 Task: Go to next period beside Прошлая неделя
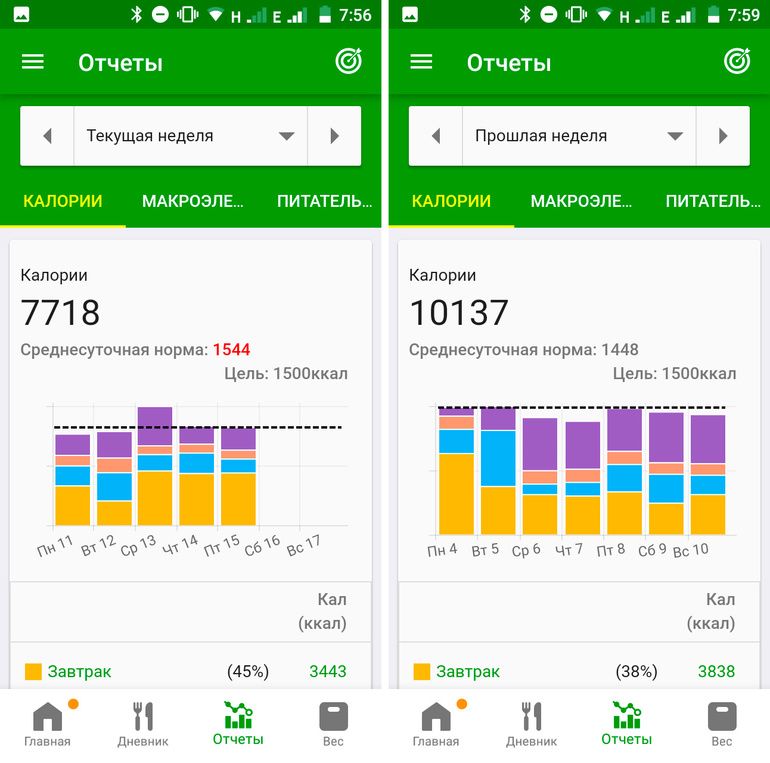click(x=722, y=136)
